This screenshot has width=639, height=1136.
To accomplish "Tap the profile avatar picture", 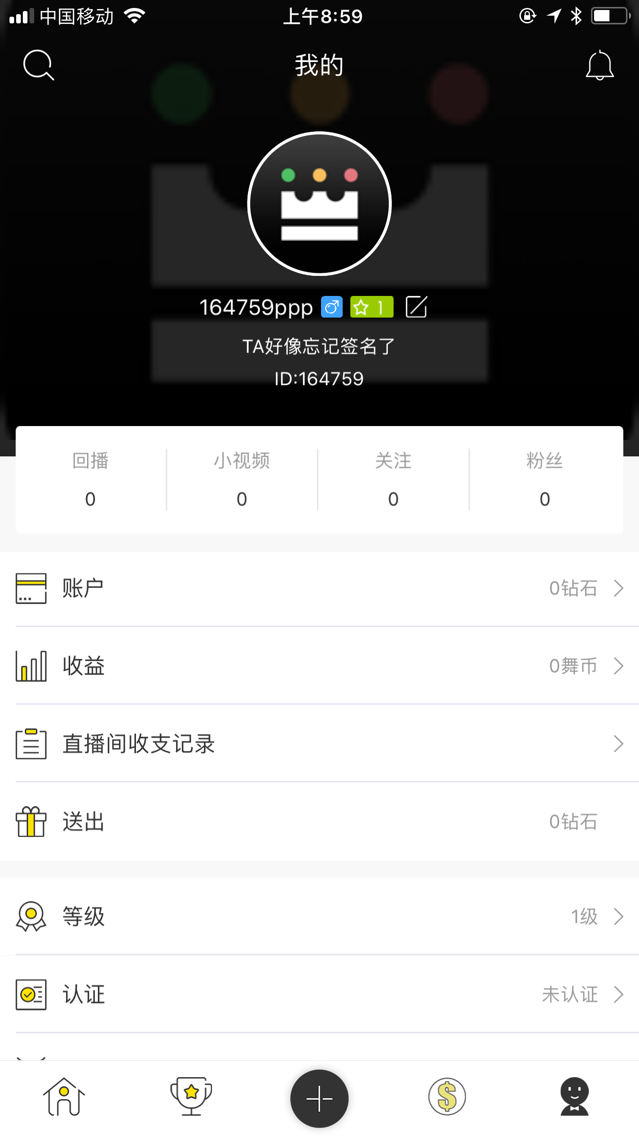I will pos(319,204).
